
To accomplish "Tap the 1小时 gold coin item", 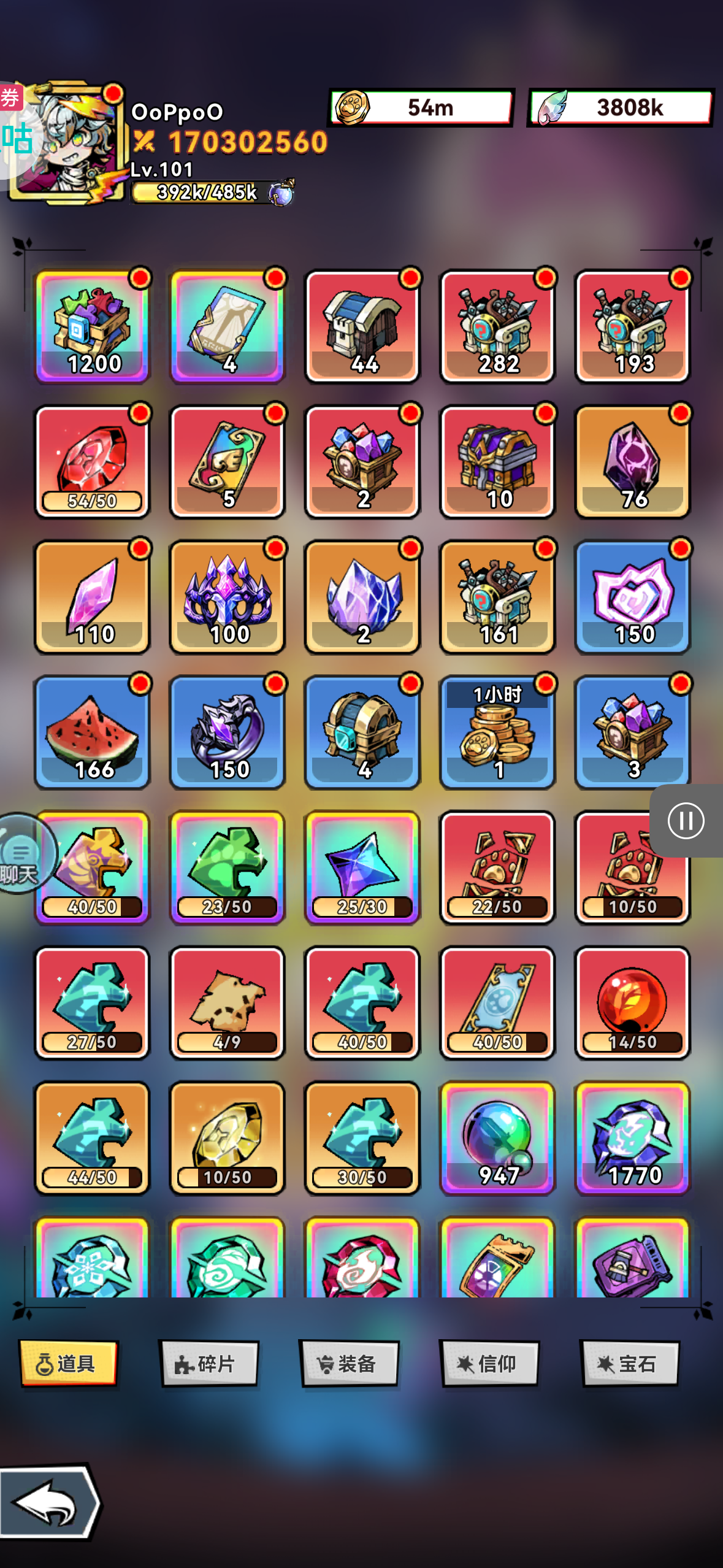I will pyautogui.click(x=497, y=732).
